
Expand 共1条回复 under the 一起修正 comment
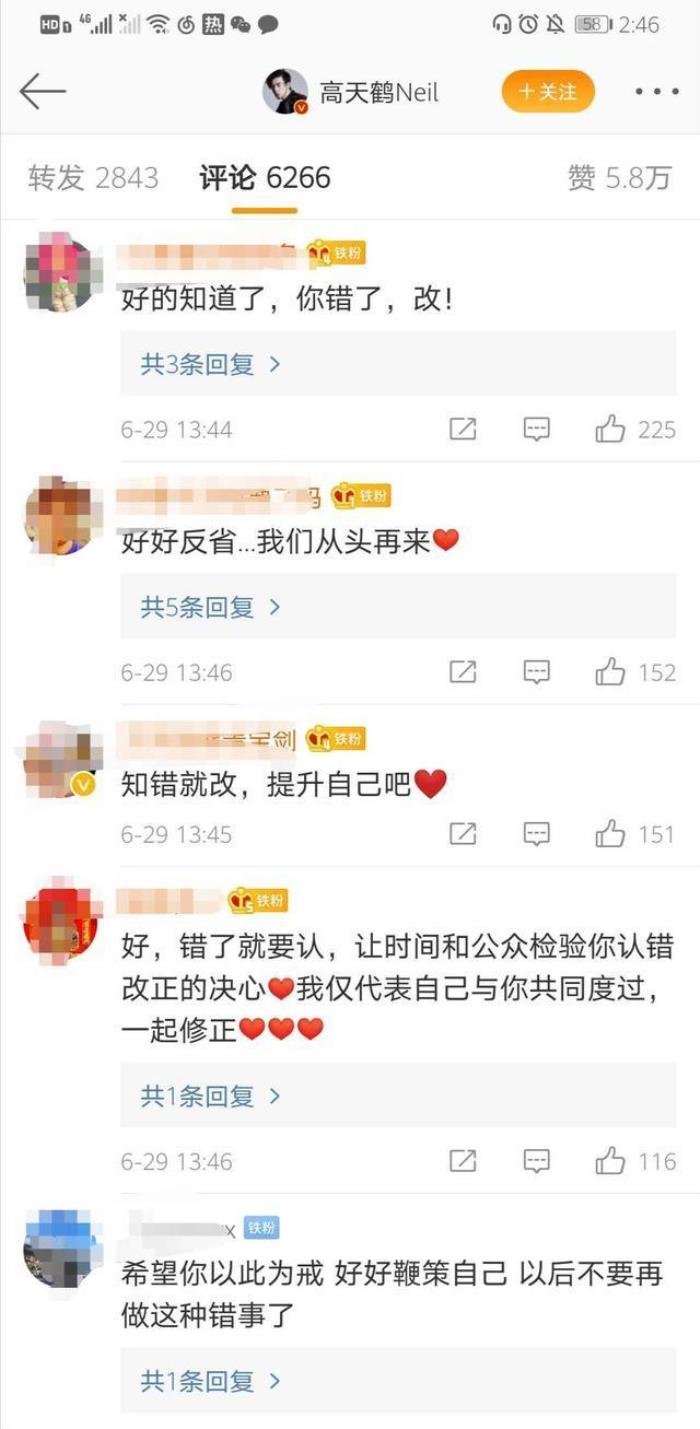(x=210, y=1096)
